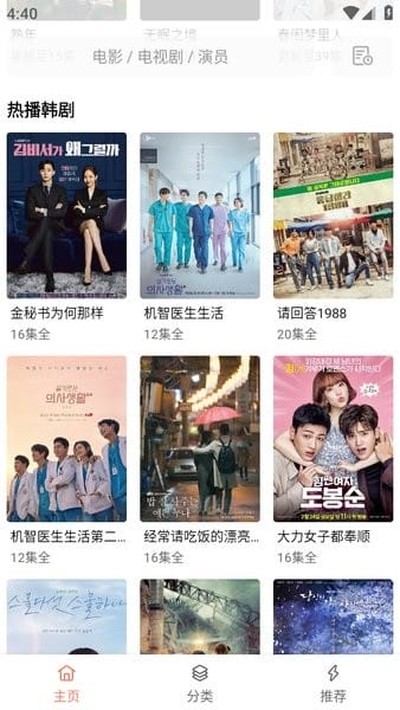Switch to the 推荐 tab
Image resolution: width=400 pixels, height=710 pixels.
coord(333,683)
